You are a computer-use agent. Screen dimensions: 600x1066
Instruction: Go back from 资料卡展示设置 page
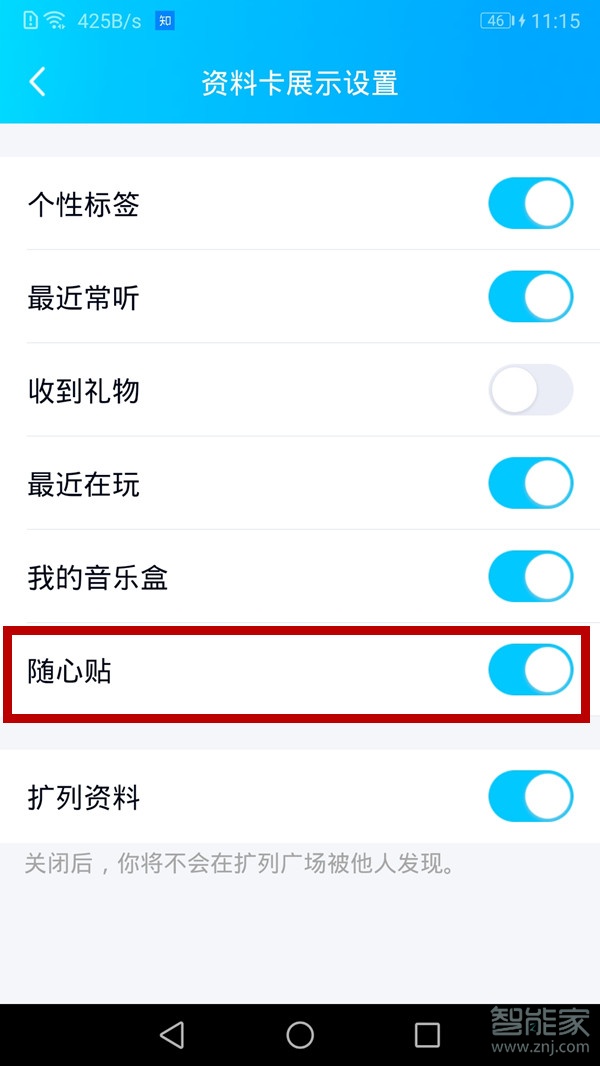point(38,82)
